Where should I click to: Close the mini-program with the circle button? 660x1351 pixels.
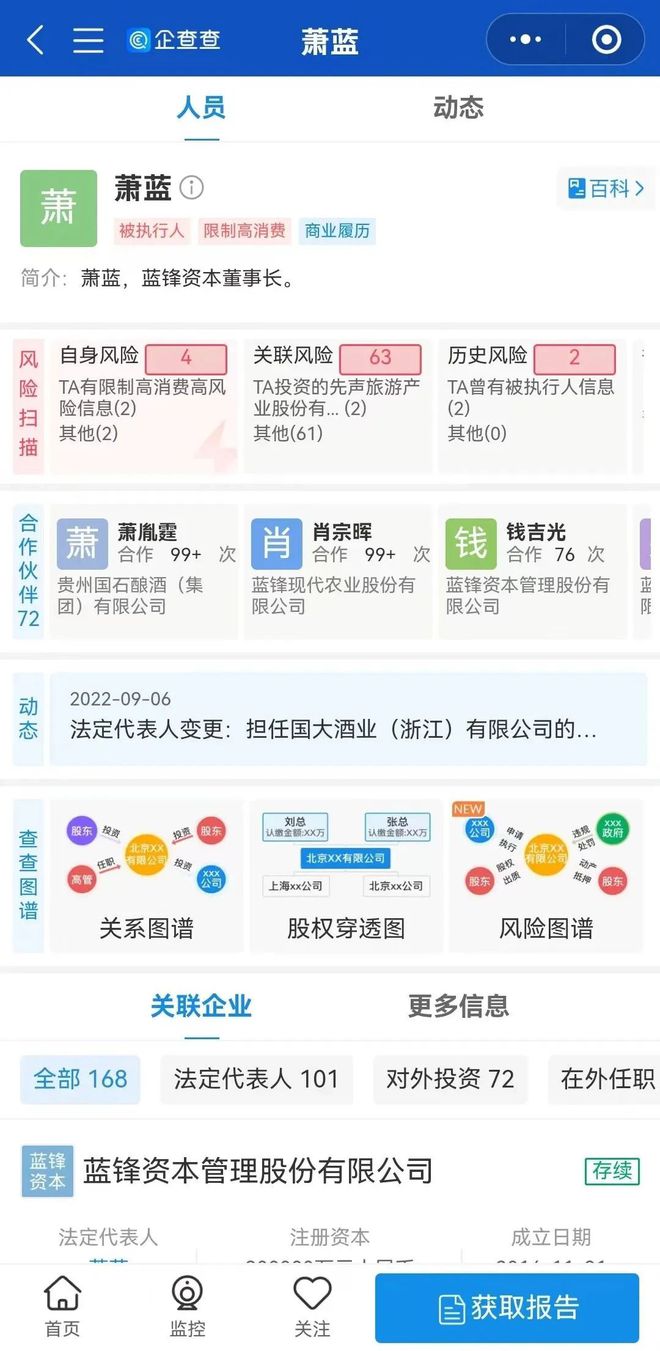[606, 40]
